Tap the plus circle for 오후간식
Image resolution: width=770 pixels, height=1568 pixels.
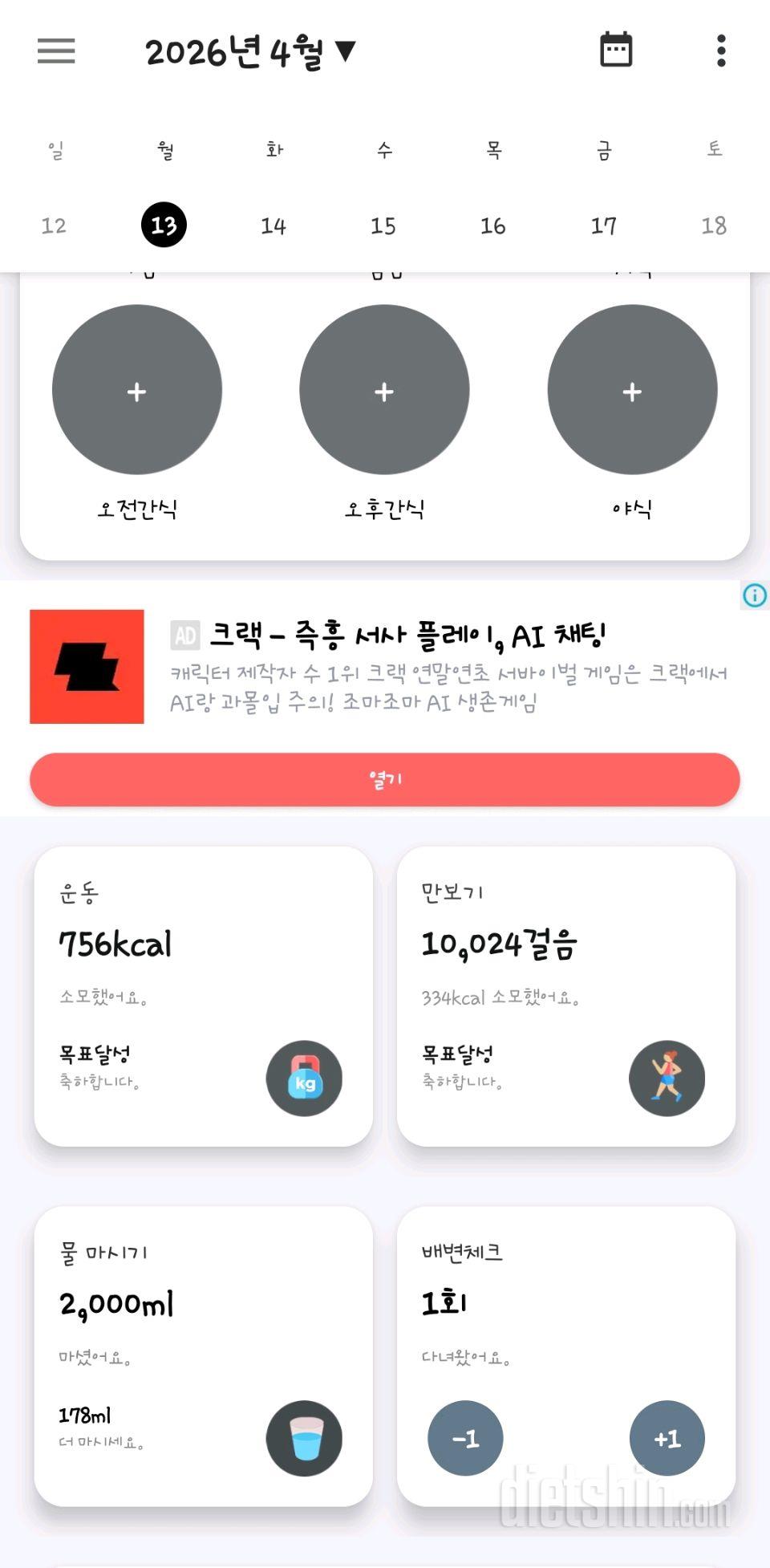tap(384, 389)
